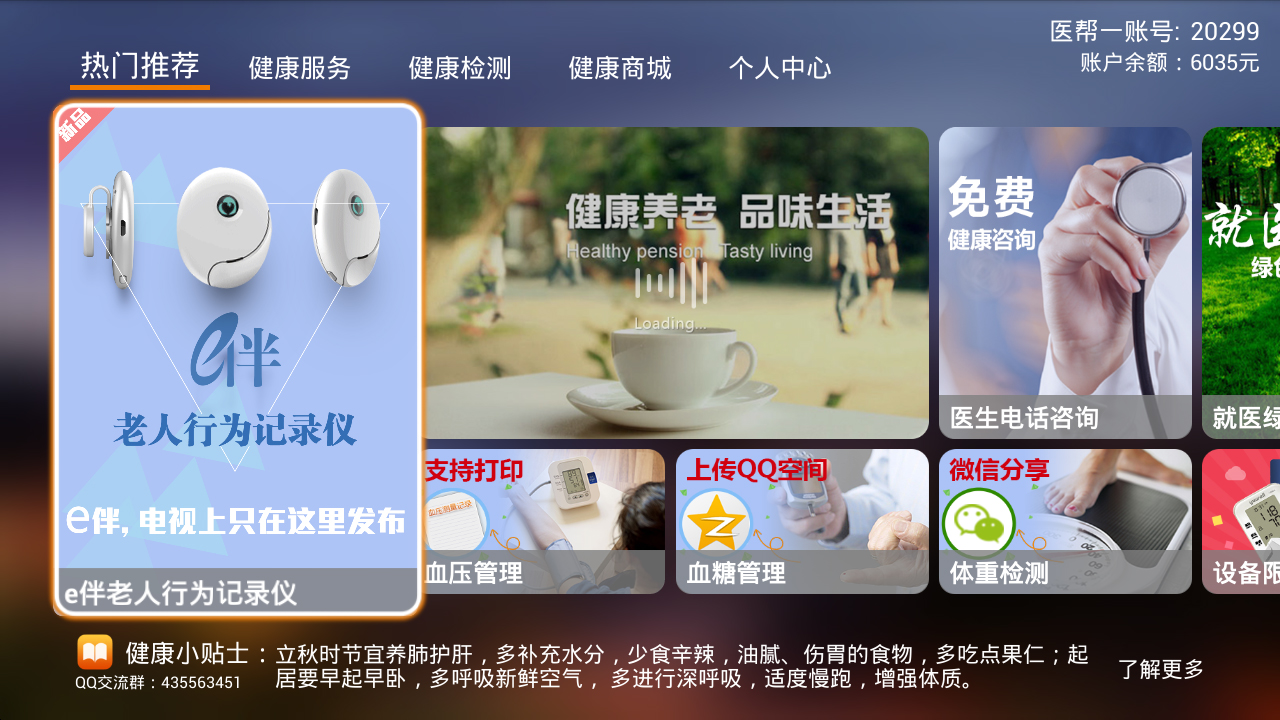This screenshot has width=1280, height=720.
Task: Open the 健康服务 tab
Action: point(300,68)
